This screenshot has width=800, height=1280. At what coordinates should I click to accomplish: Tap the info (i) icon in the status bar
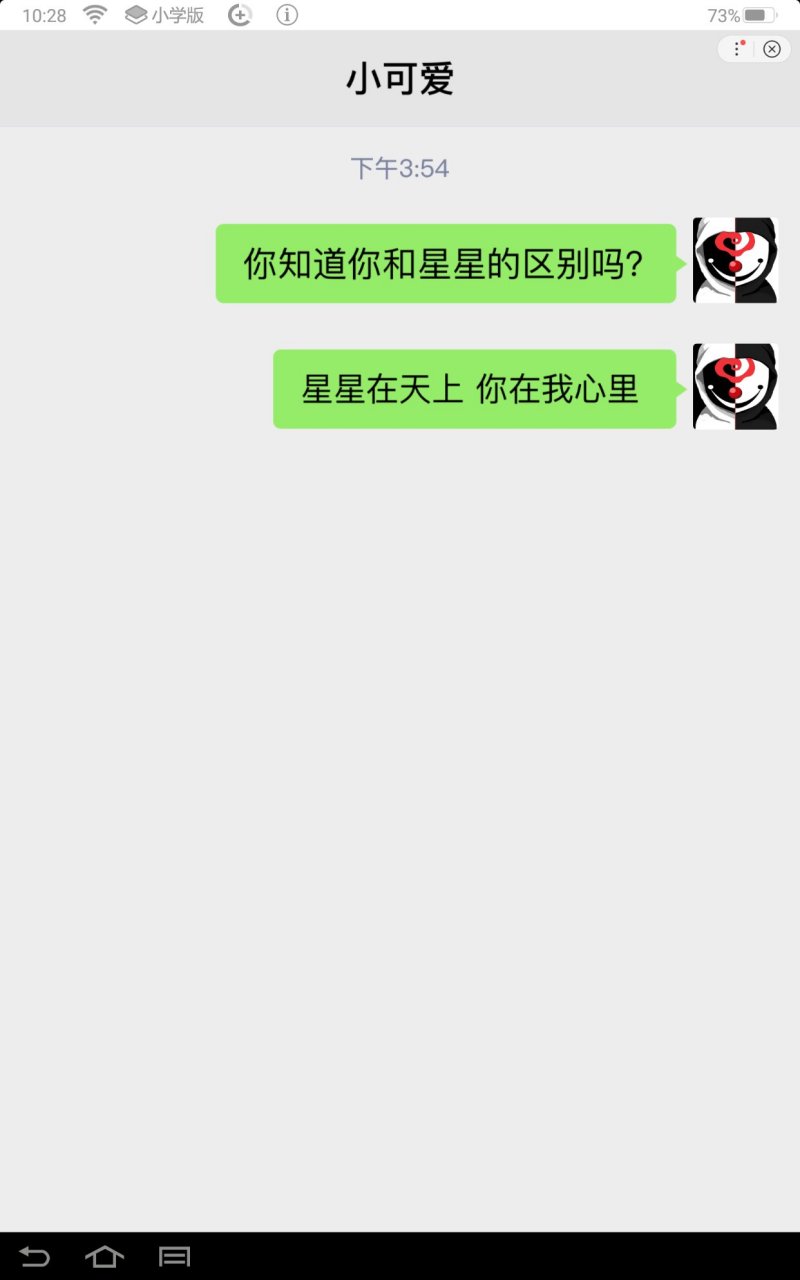click(286, 15)
